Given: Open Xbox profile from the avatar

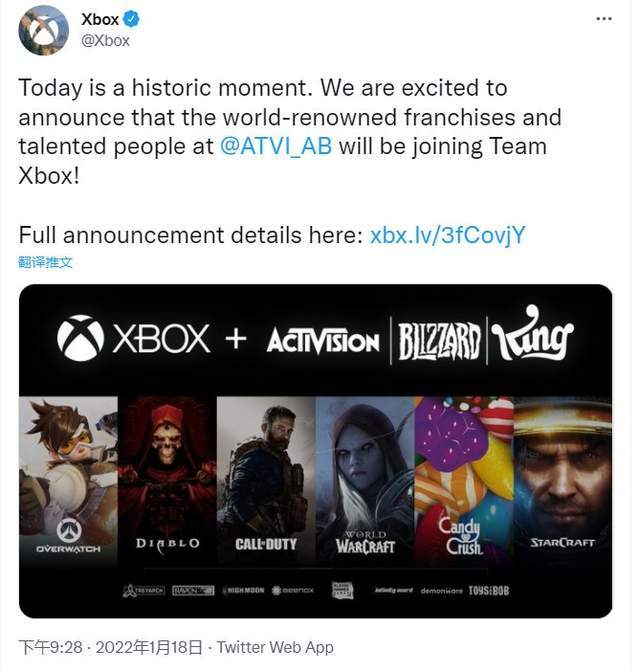Looking at the screenshot, I should click(x=43, y=30).
